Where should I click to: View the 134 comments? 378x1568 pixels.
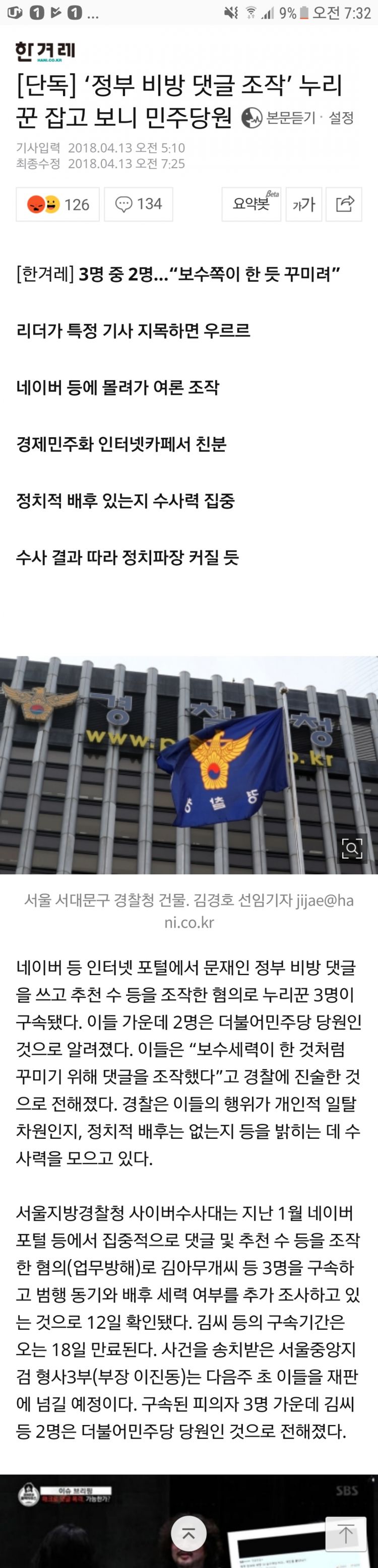point(139,204)
